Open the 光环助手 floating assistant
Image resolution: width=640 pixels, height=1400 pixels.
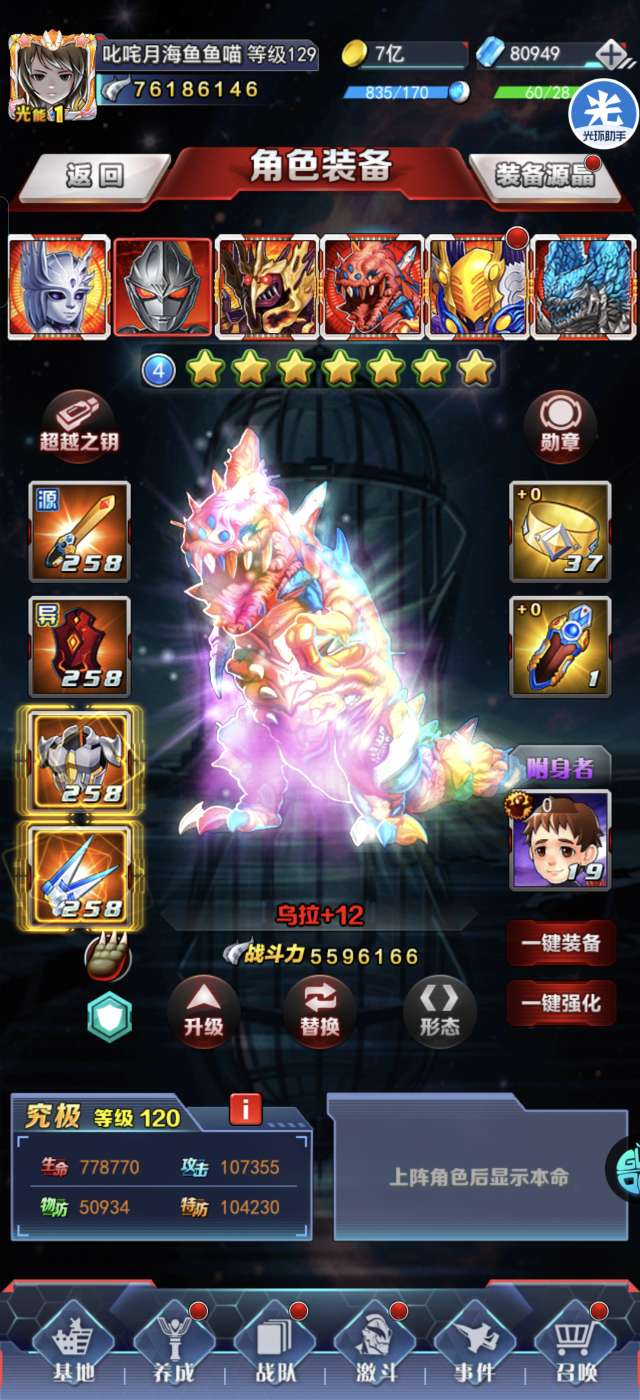point(603,113)
